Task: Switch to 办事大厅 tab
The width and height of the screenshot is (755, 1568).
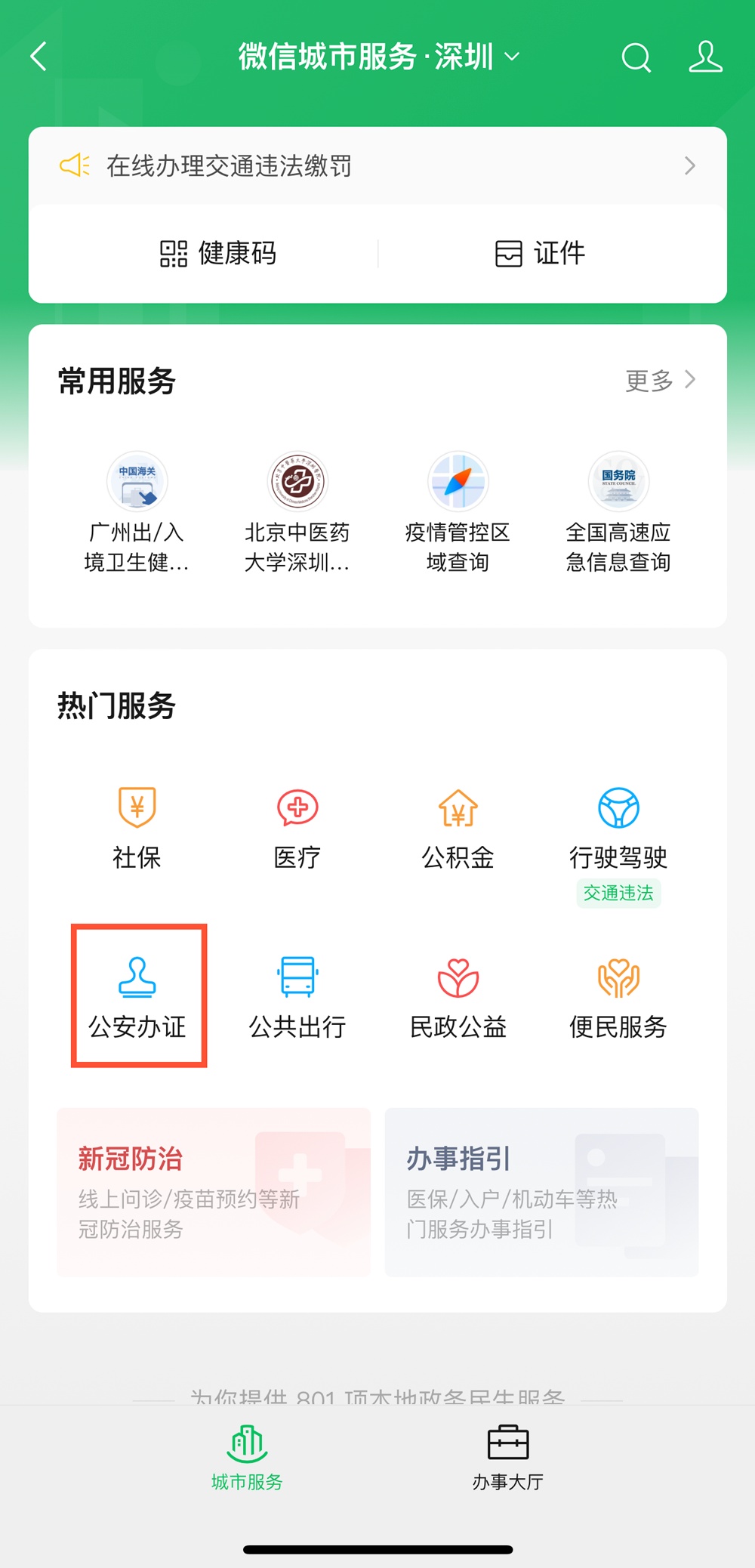Action: click(508, 1458)
